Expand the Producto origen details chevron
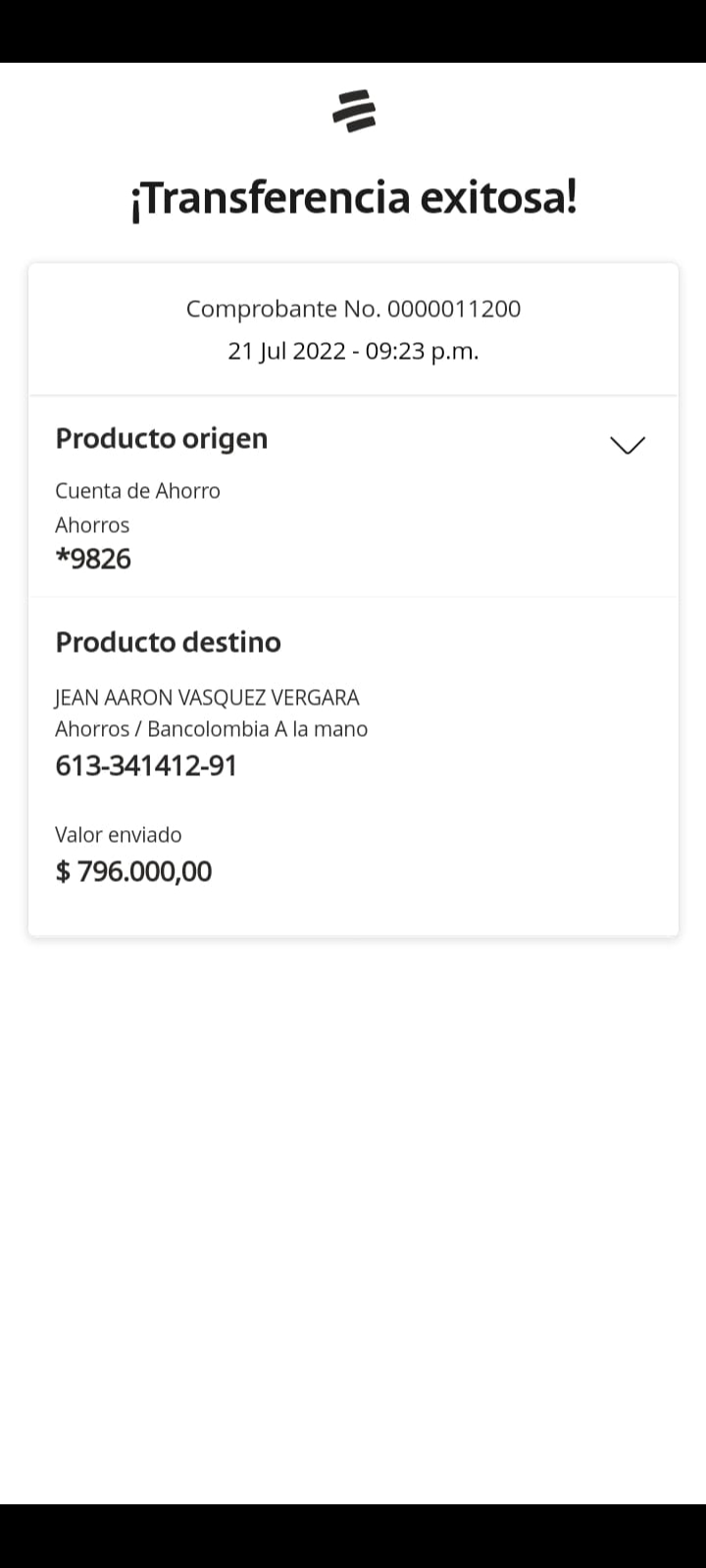 pyautogui.click(x=627, y=445)
